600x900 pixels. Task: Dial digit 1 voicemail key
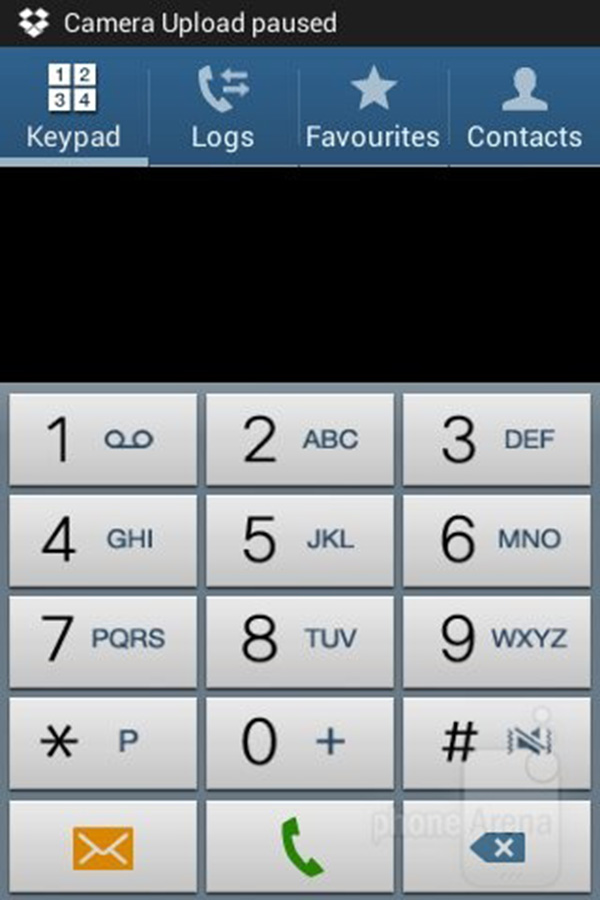(x=103, y=440)
